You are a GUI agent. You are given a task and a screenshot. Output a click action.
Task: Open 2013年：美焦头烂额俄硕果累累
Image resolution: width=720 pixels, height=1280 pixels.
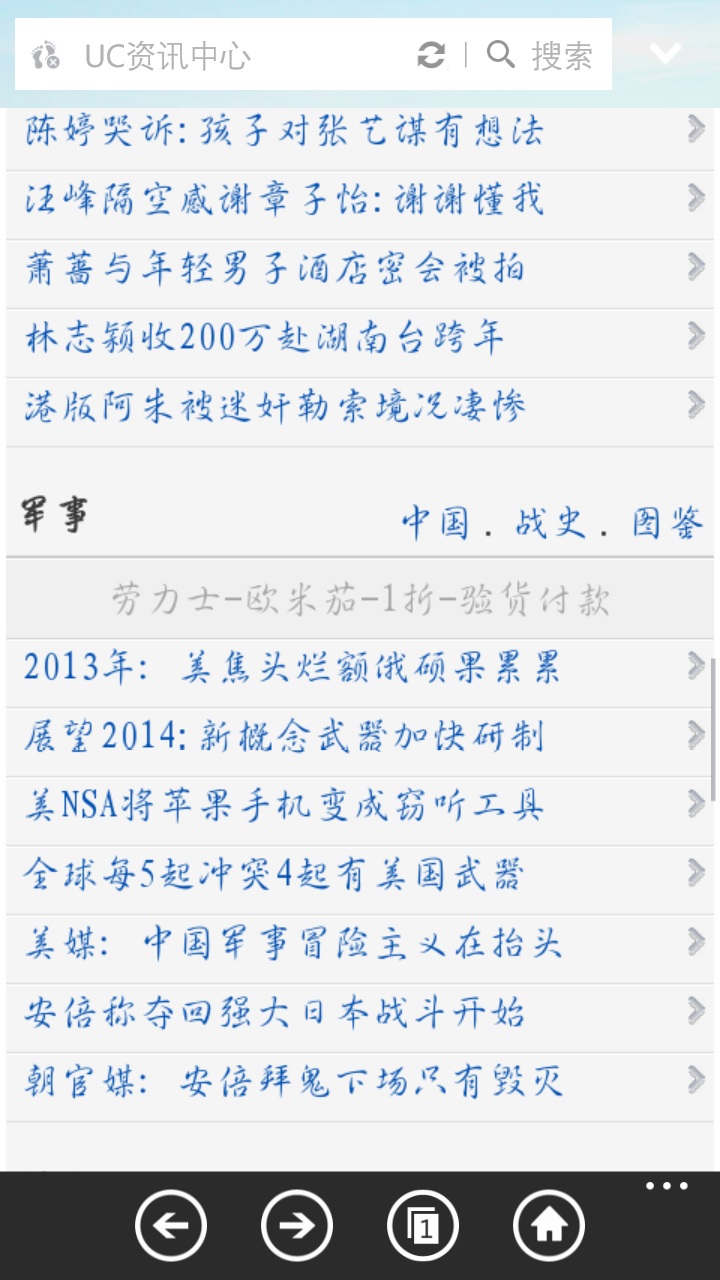(x=292, y=668)
